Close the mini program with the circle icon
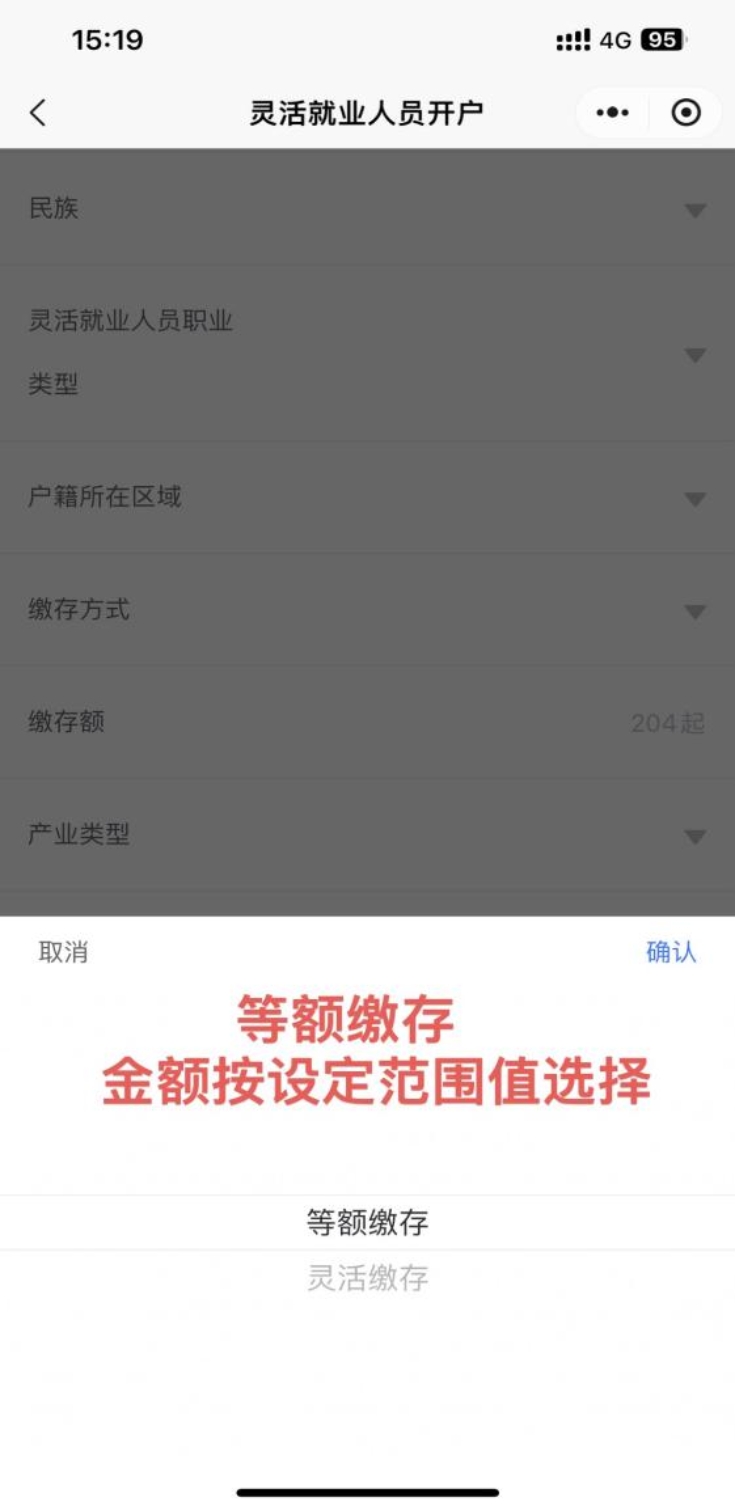Image resolution: width=735 pixels, height=1510 pixels. click(x=686, y=113)
